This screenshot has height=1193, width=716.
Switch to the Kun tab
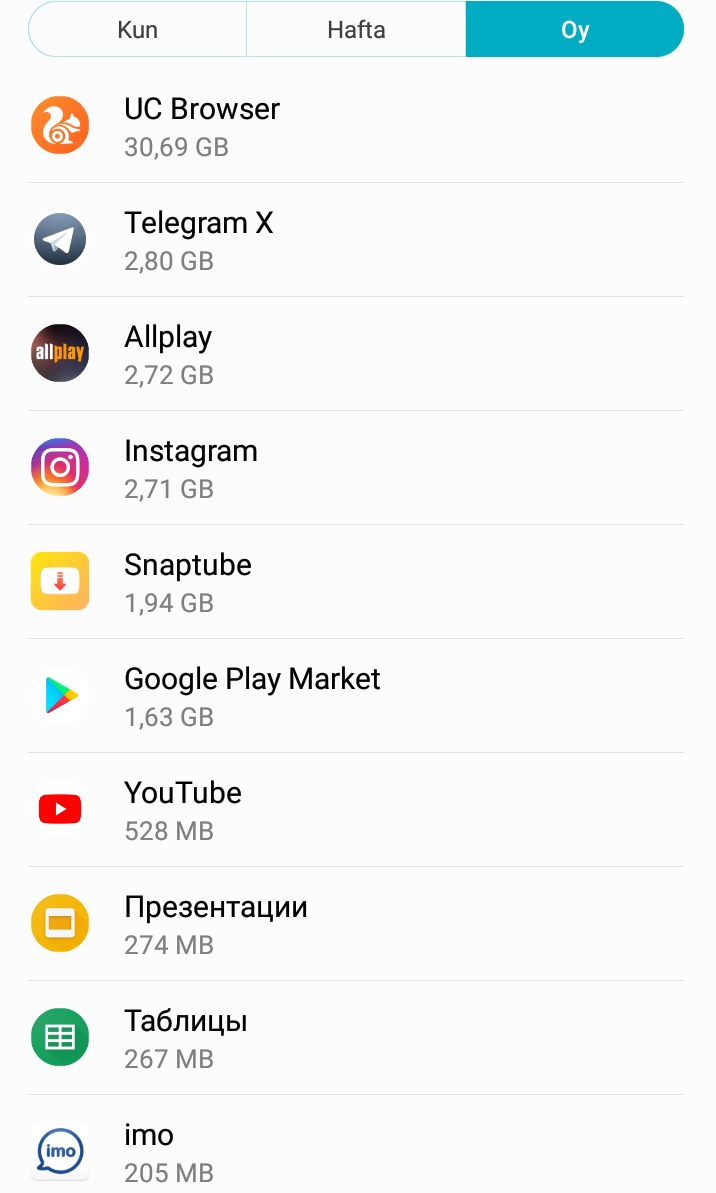138,30
